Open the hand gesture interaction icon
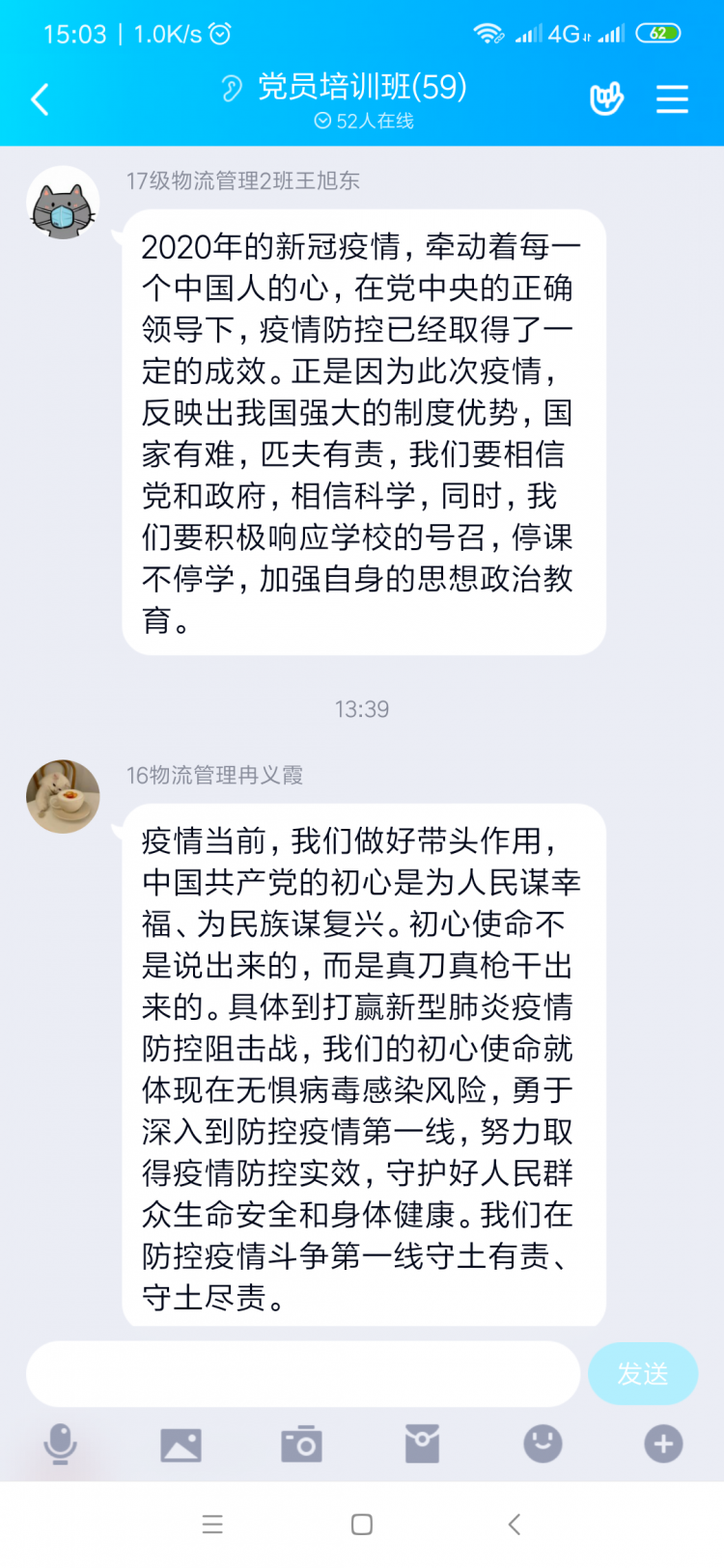The width and height of the screenshot is (724, 1568). 606,98
